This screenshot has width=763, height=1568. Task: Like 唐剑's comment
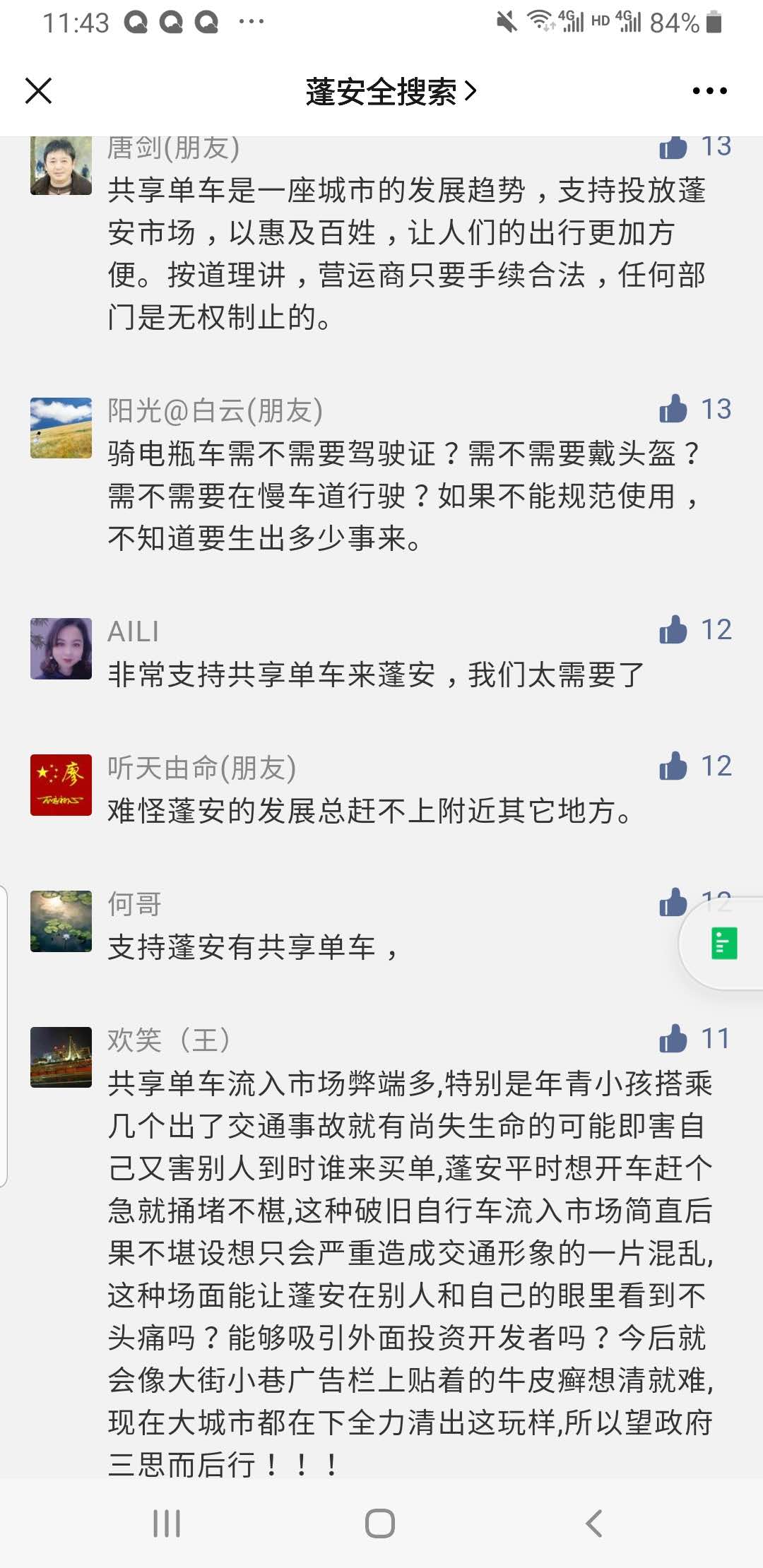[x=673, y=147]
